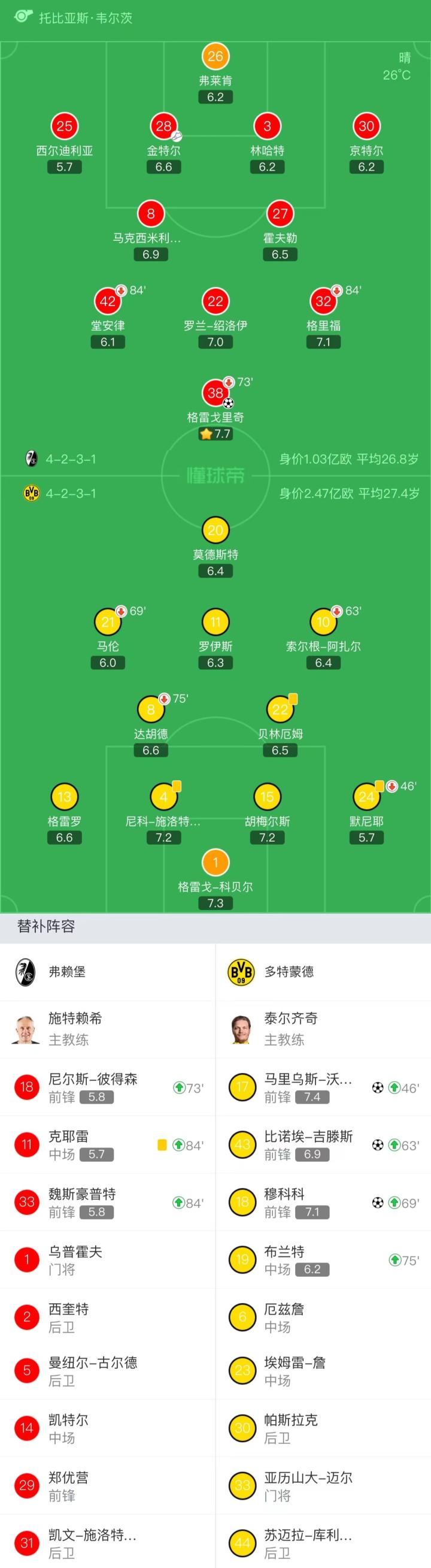
Task: Open goalkeeper 弗莱肯's player card
Action: tap(215, 57)
